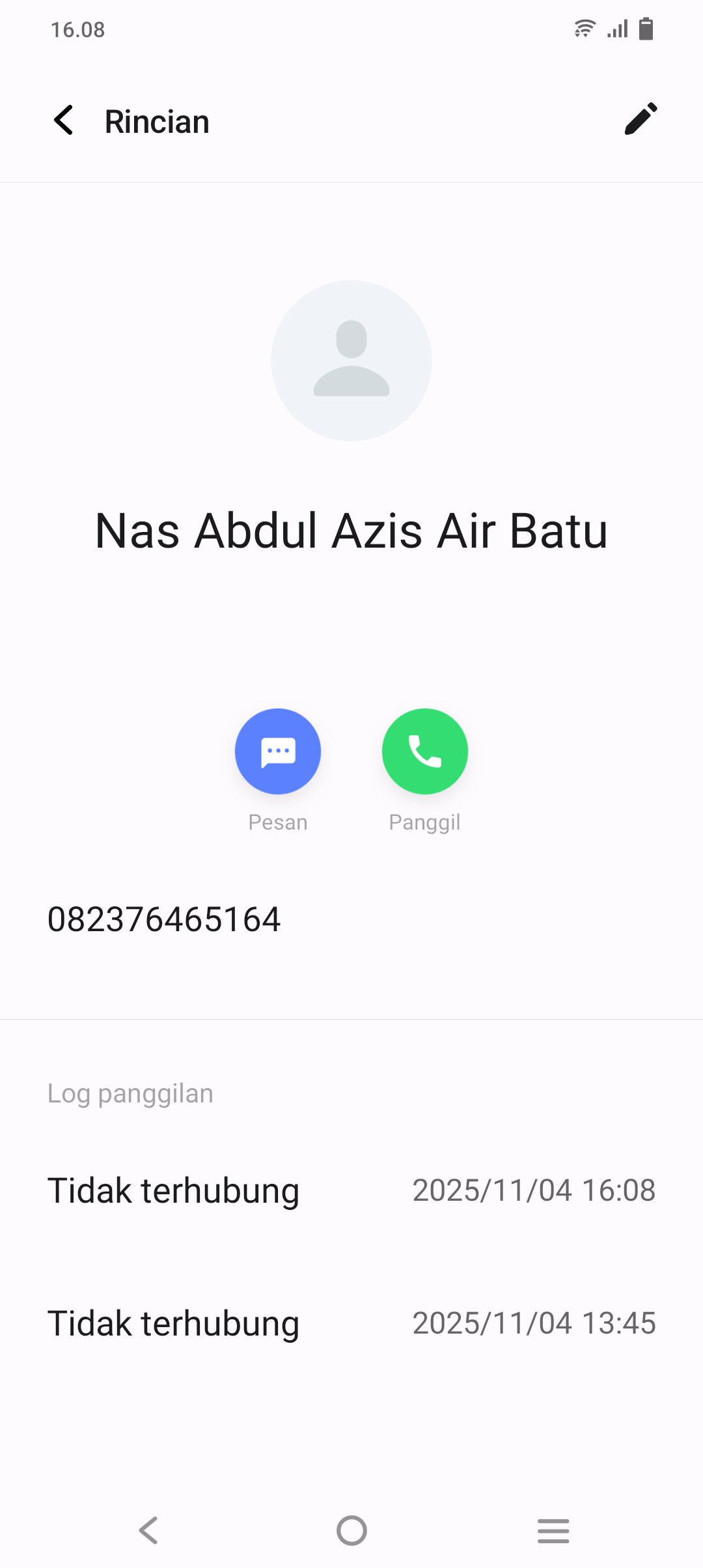Tap the clock showing 16.08 in status bar
This screenshot has width=703, height=1568.
(77, 29)
